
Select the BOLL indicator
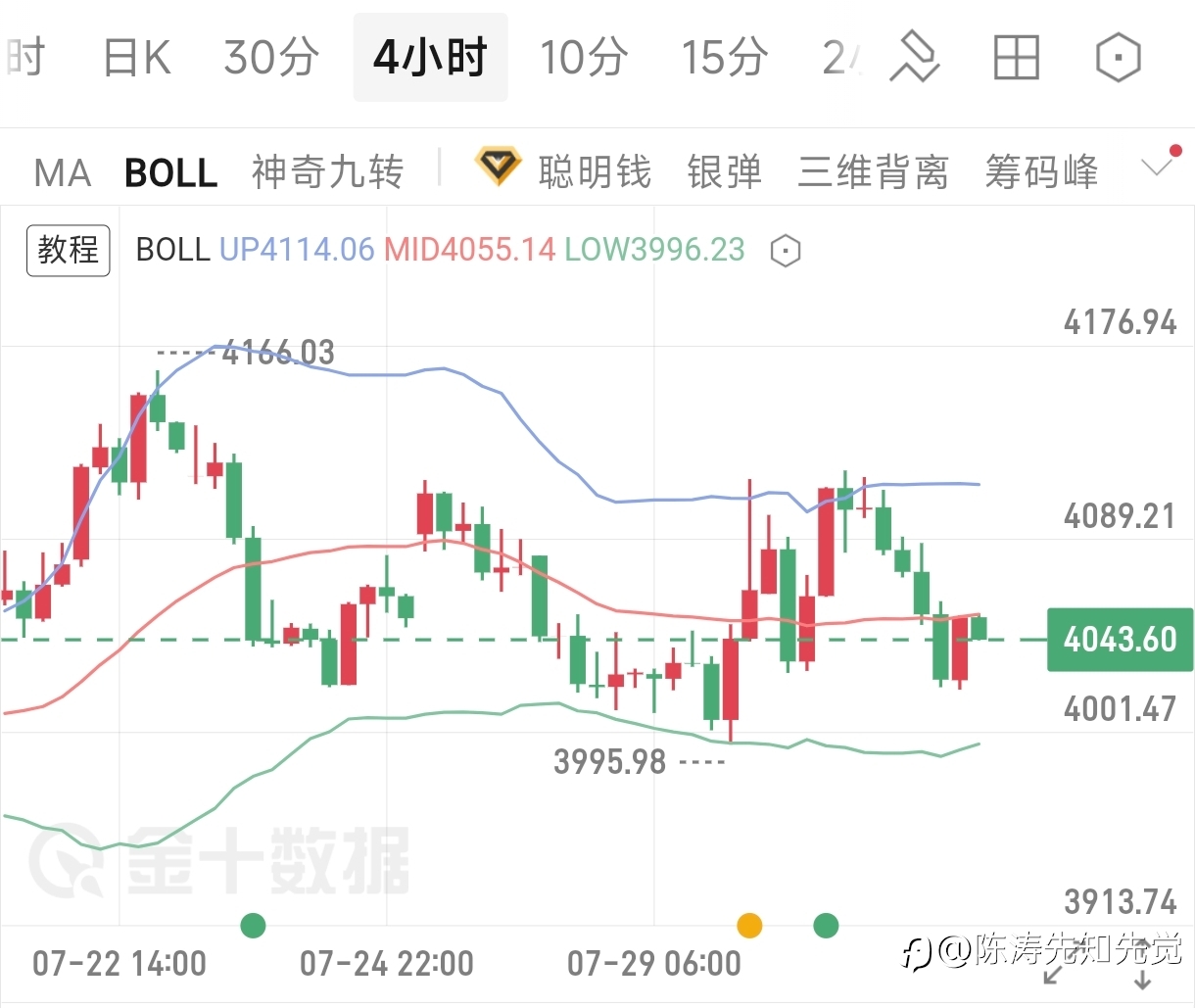pos(171,173)
